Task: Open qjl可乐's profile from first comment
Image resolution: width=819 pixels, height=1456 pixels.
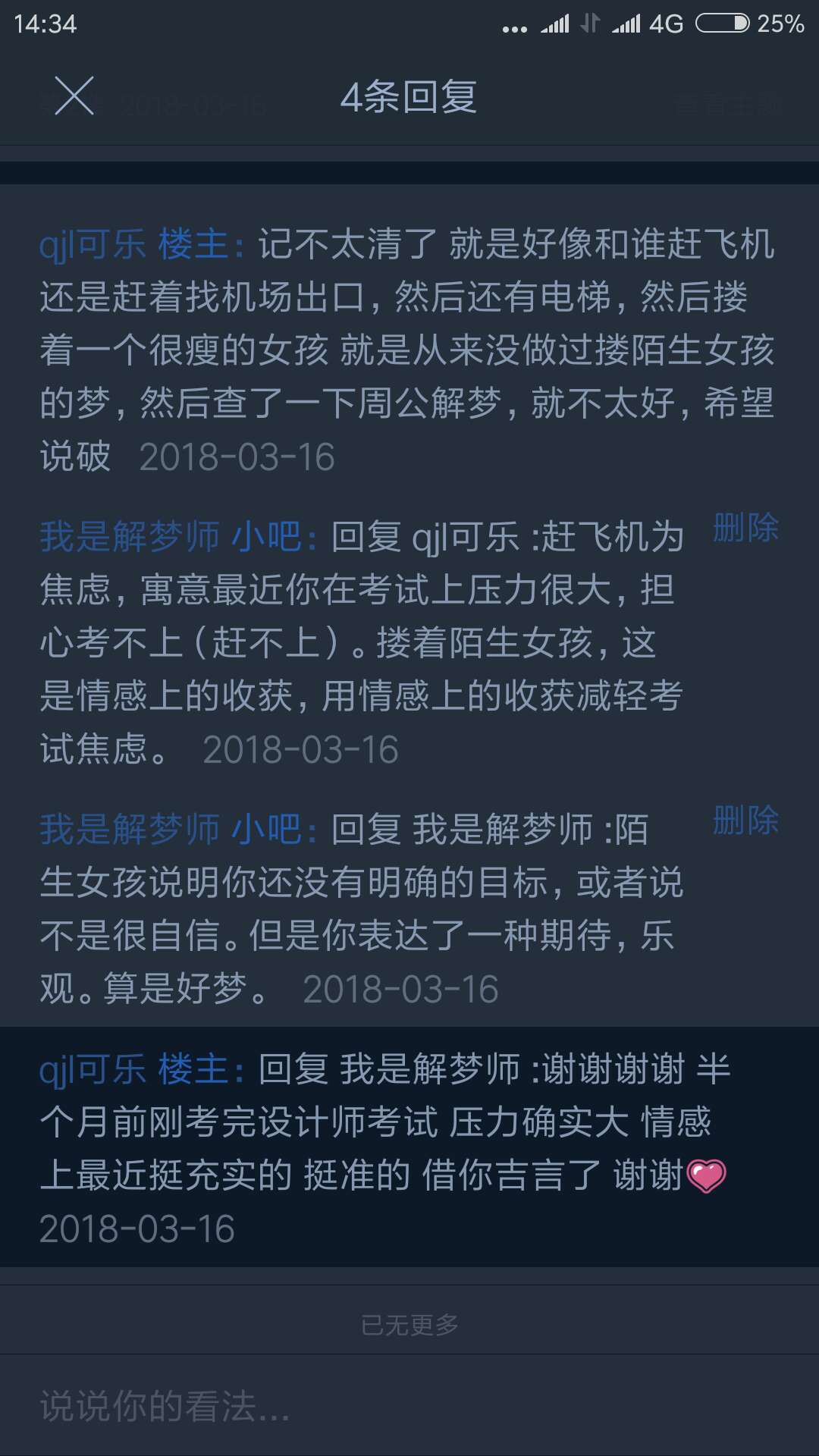Action: pyautogui.click(x=93, y=245)
